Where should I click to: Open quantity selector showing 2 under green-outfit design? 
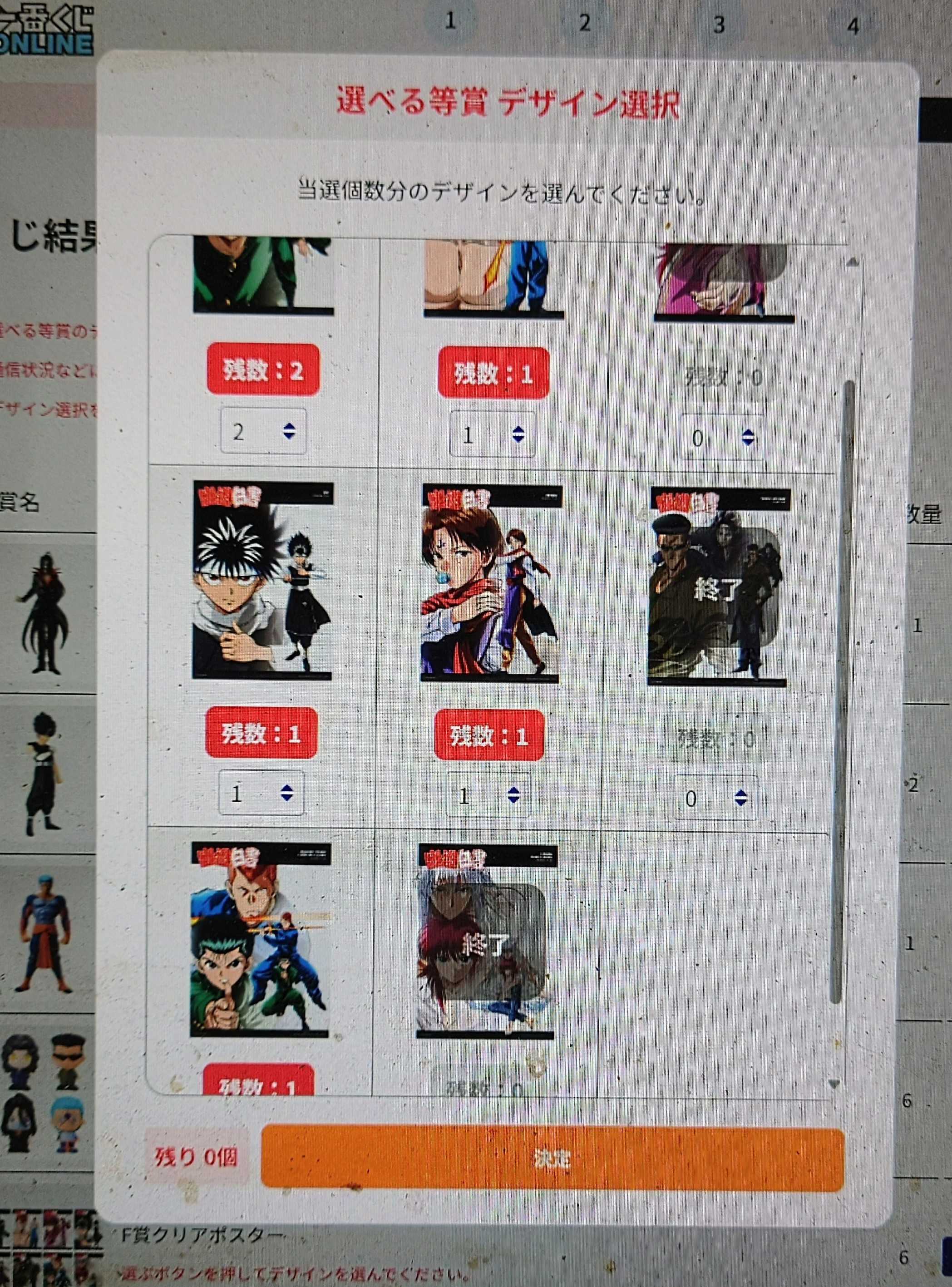click(x=263, y=431)
